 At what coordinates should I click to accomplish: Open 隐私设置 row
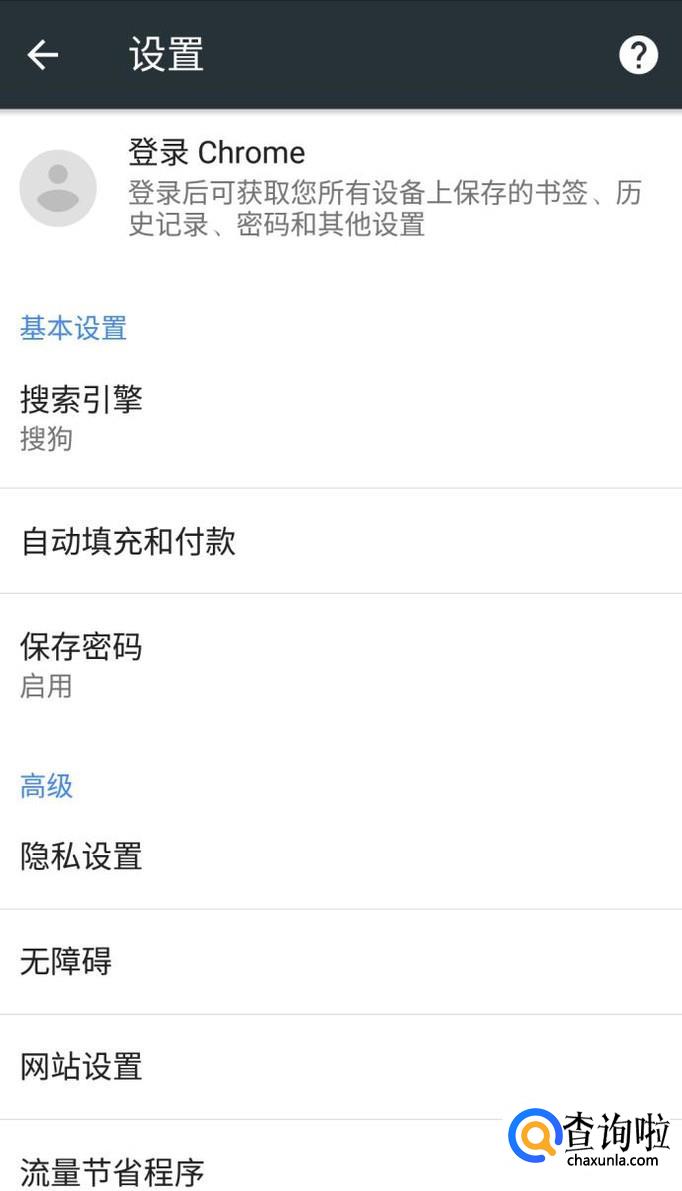(x=340, y=857)
